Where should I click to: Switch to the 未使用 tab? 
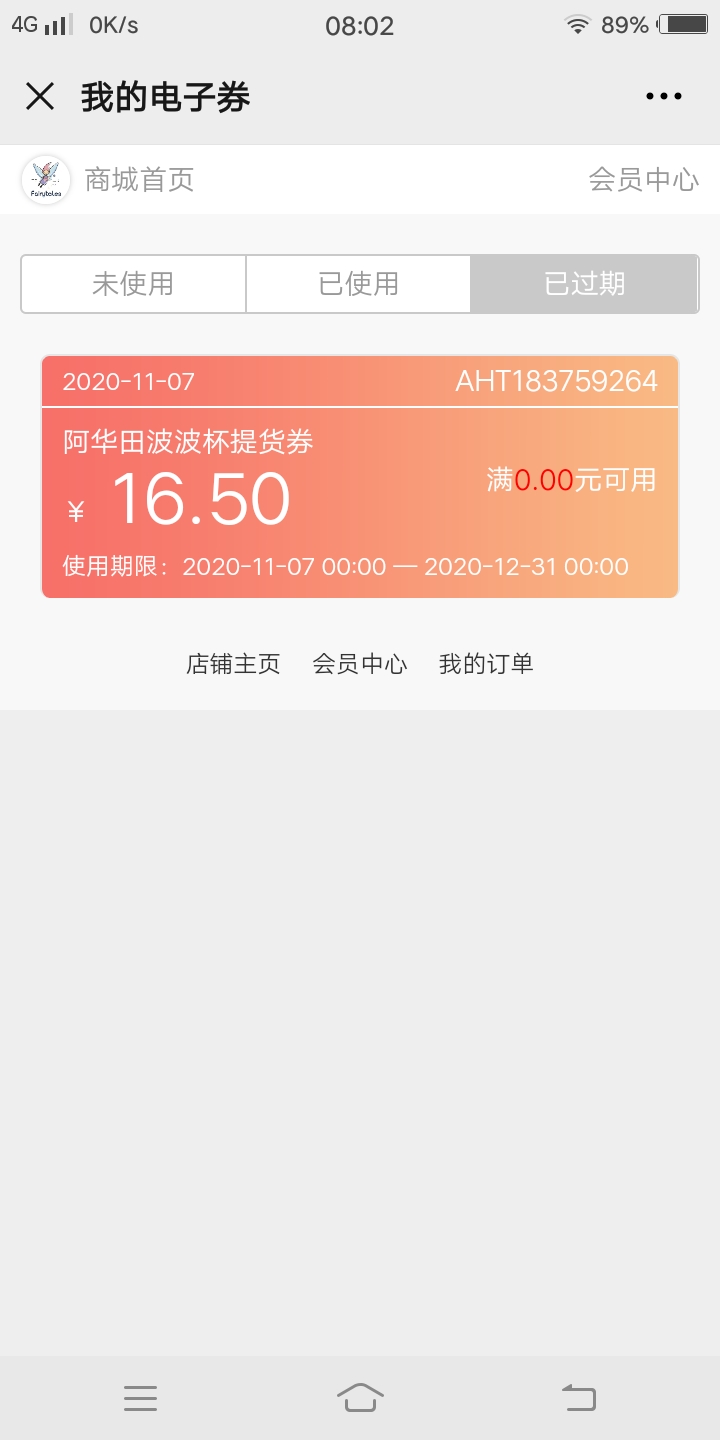click(133, 284)
